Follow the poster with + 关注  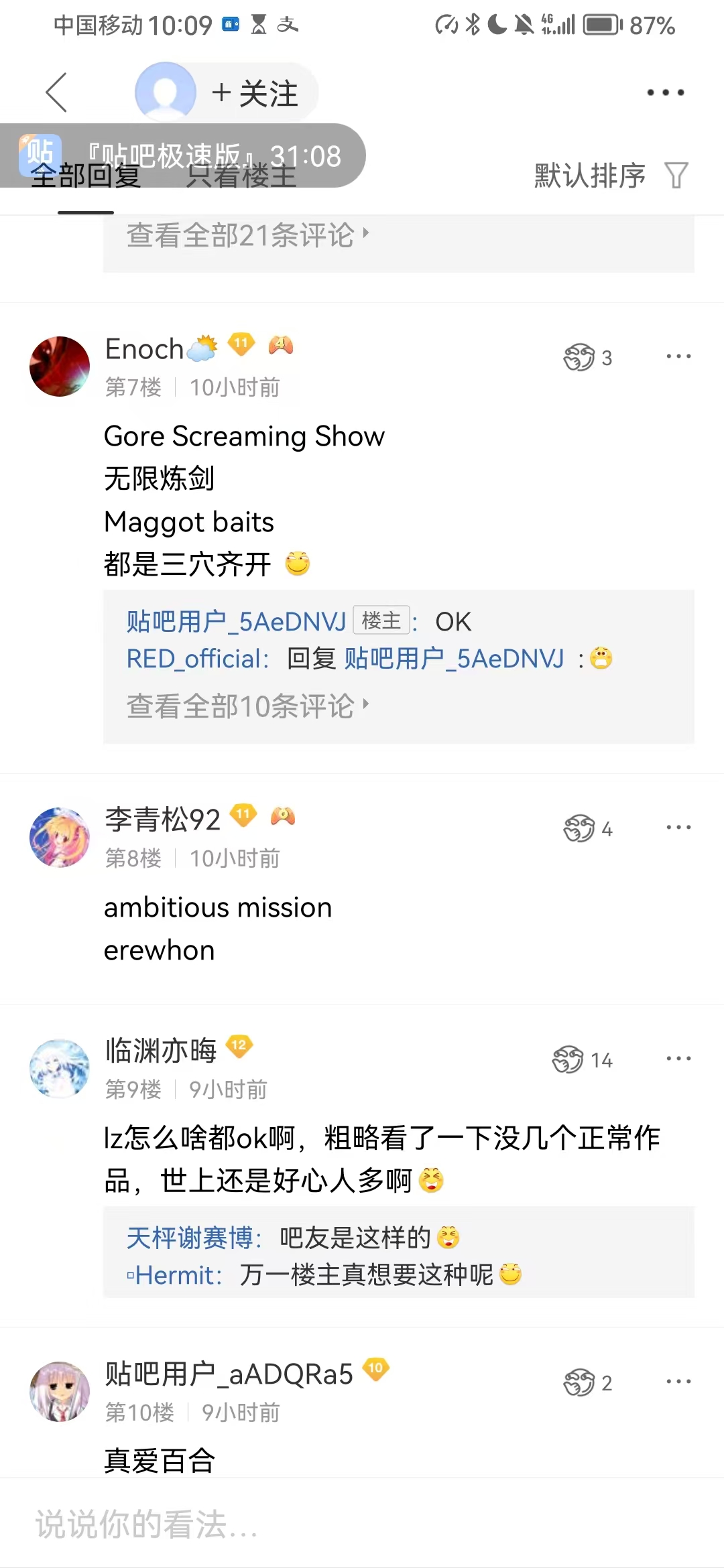[255, 93]
